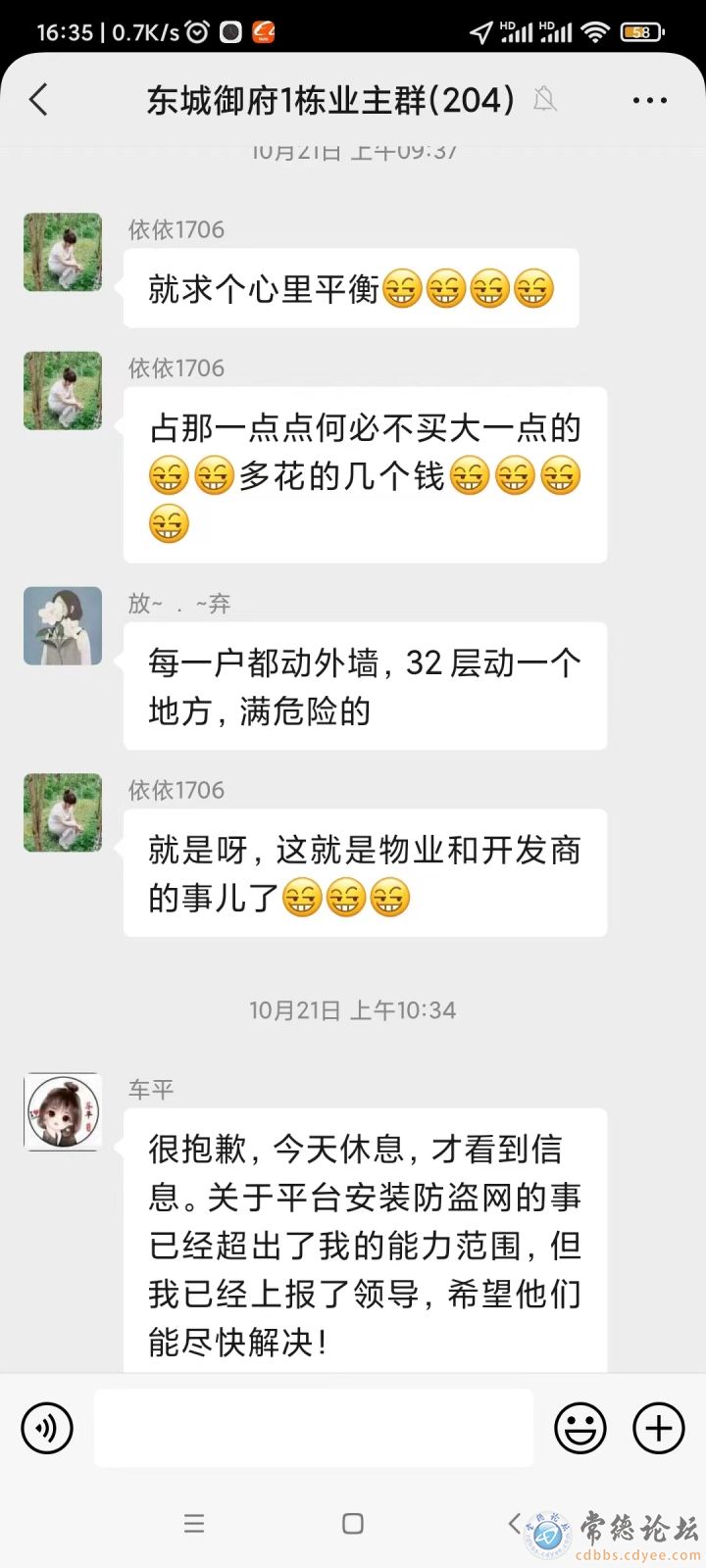This screenshot has width=706, height=1568.
Task: Go back from the group chat
Action: [39, 99]
